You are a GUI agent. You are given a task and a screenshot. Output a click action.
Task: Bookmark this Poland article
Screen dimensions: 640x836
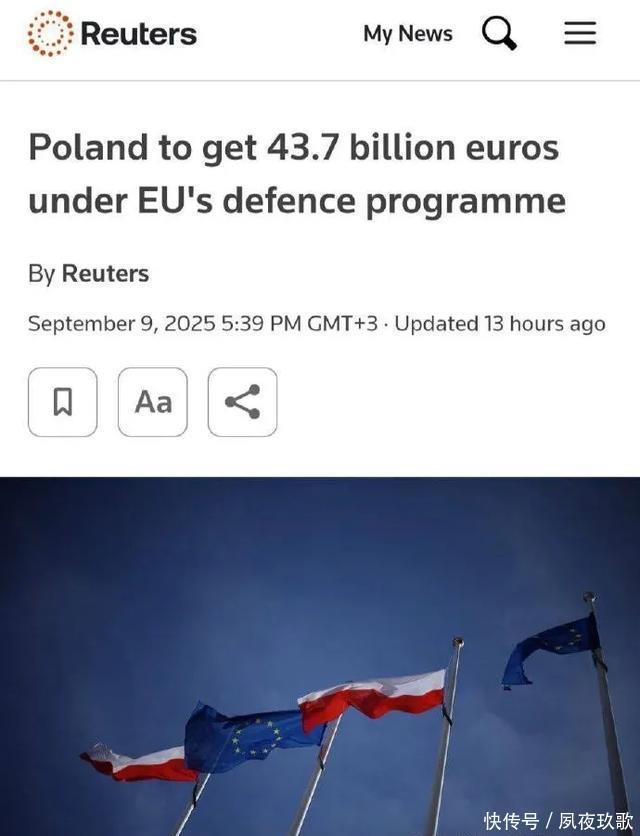point(63,402)
